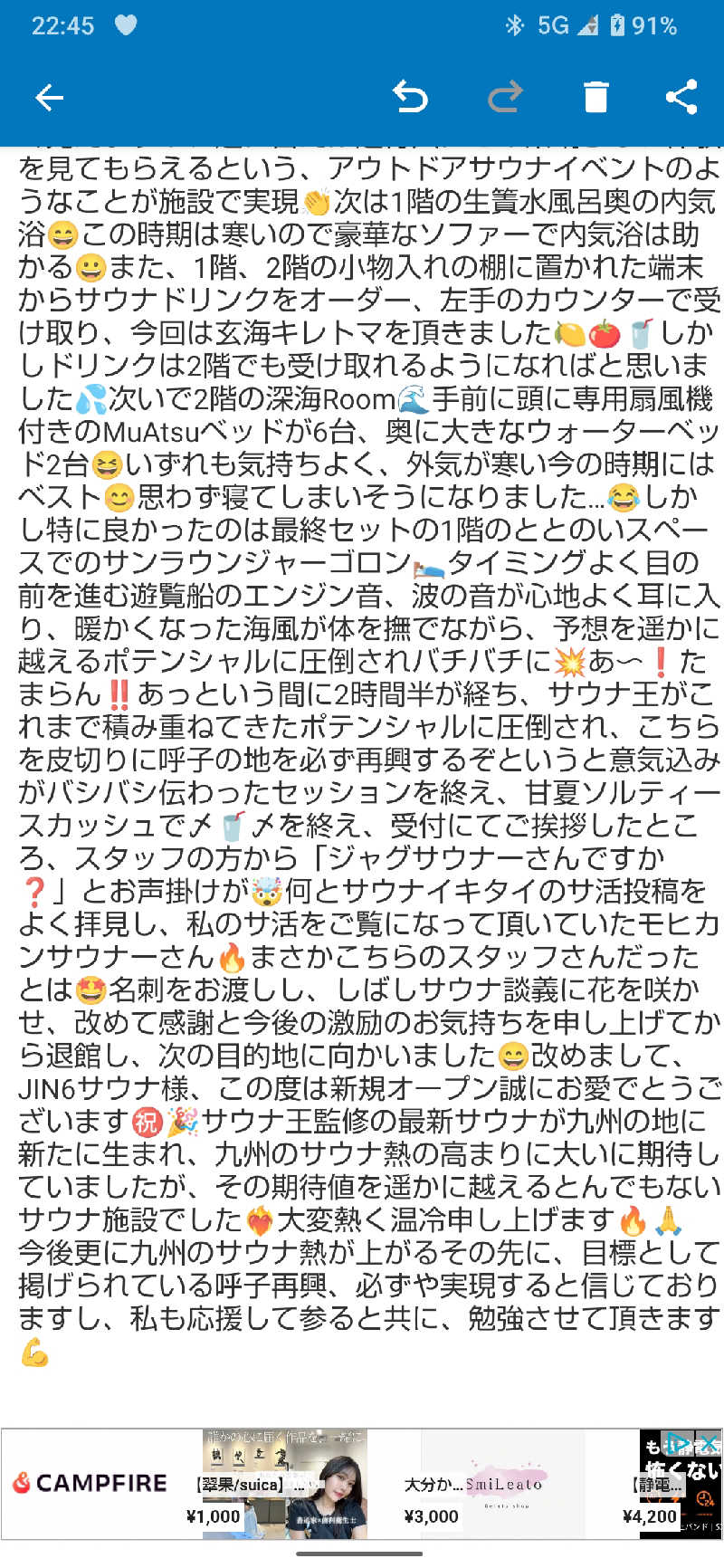Screen dimensions: 724x1568
Task: Delete the note using the trash icon
Action: tap(595, 98)
